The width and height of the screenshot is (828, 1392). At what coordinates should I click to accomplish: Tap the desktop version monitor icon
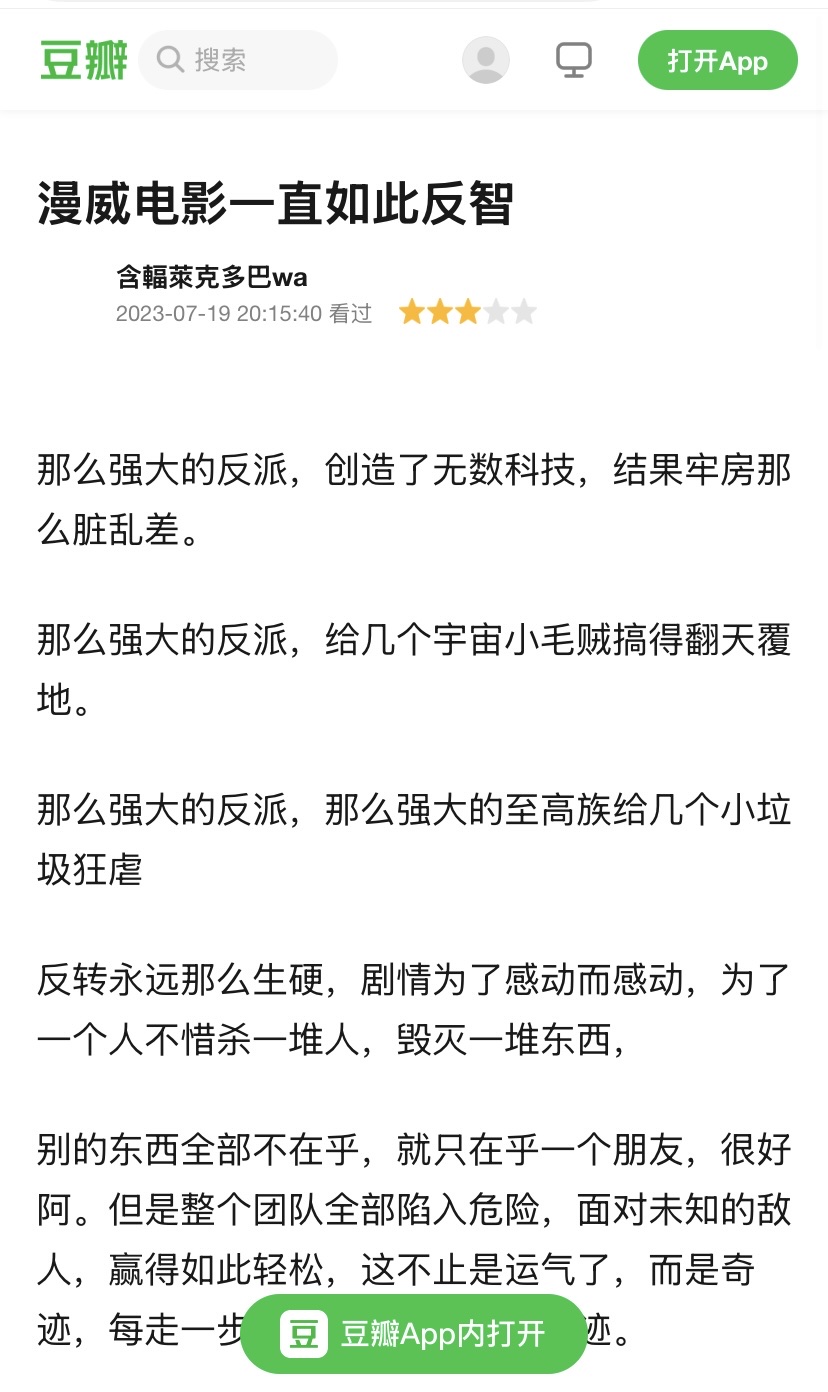574,60
